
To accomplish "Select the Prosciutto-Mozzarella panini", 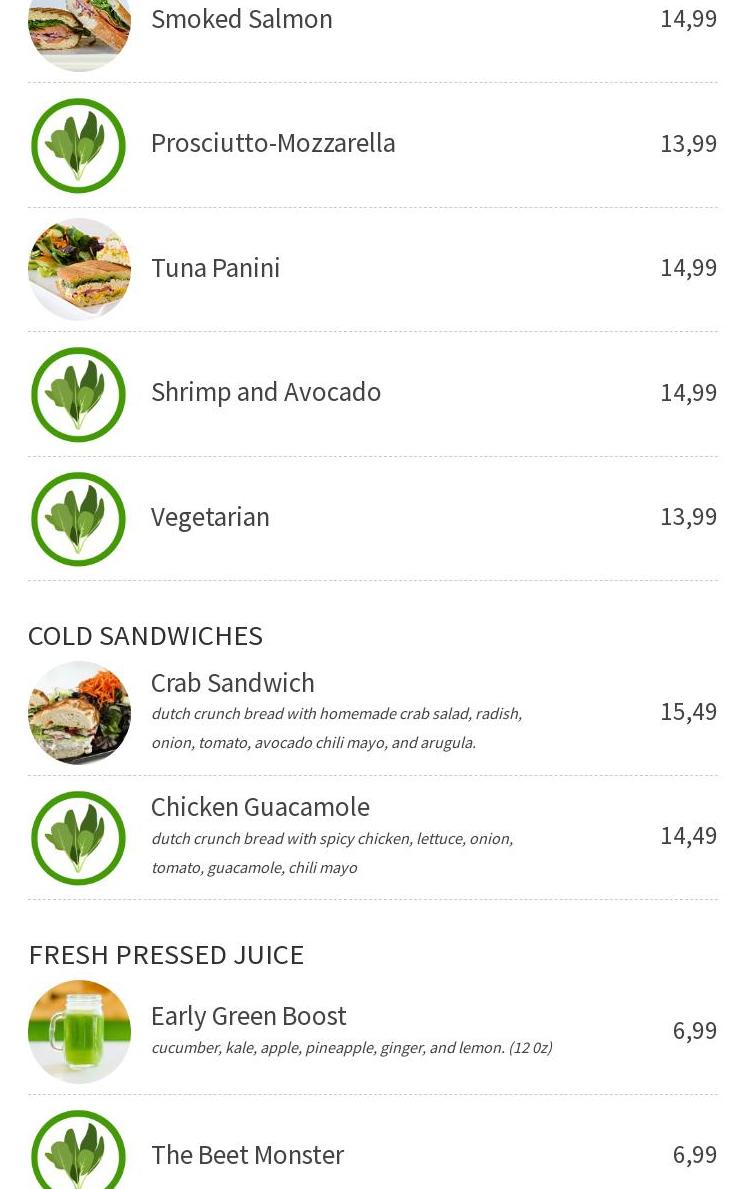I will [273, 144].
